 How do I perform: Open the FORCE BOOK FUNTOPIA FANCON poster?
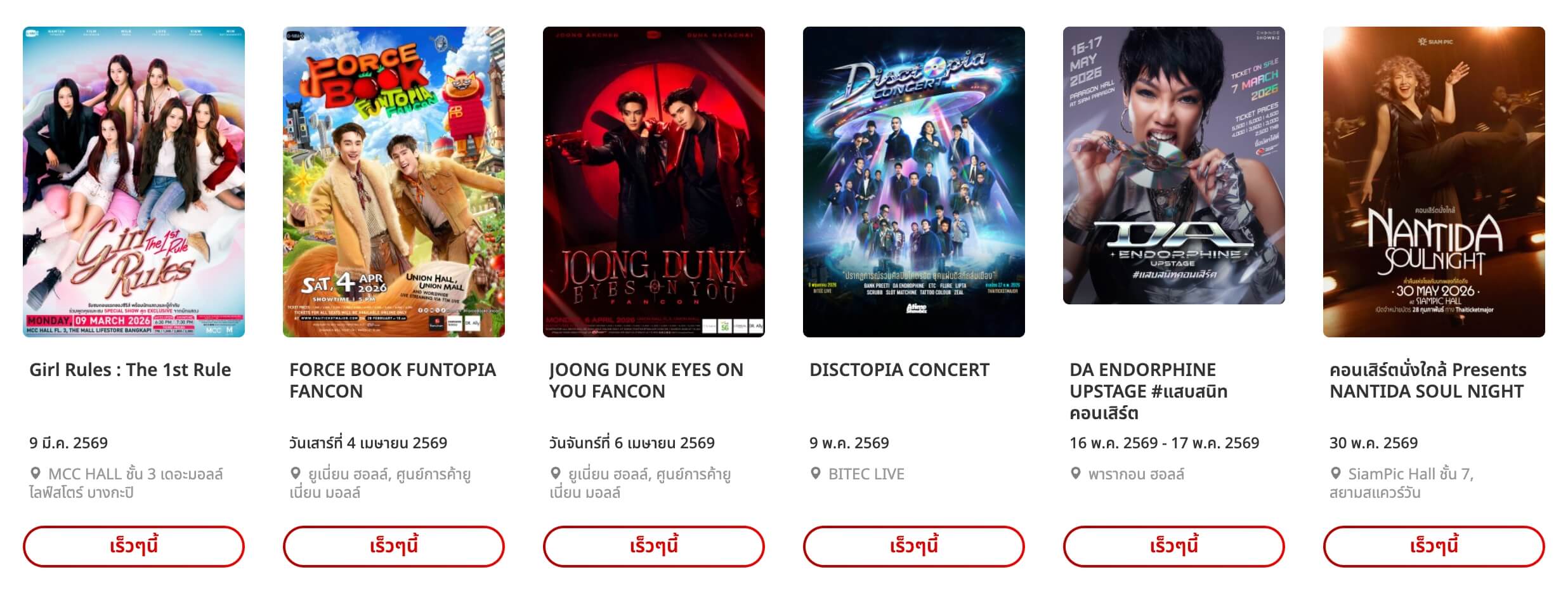[393, 181]
